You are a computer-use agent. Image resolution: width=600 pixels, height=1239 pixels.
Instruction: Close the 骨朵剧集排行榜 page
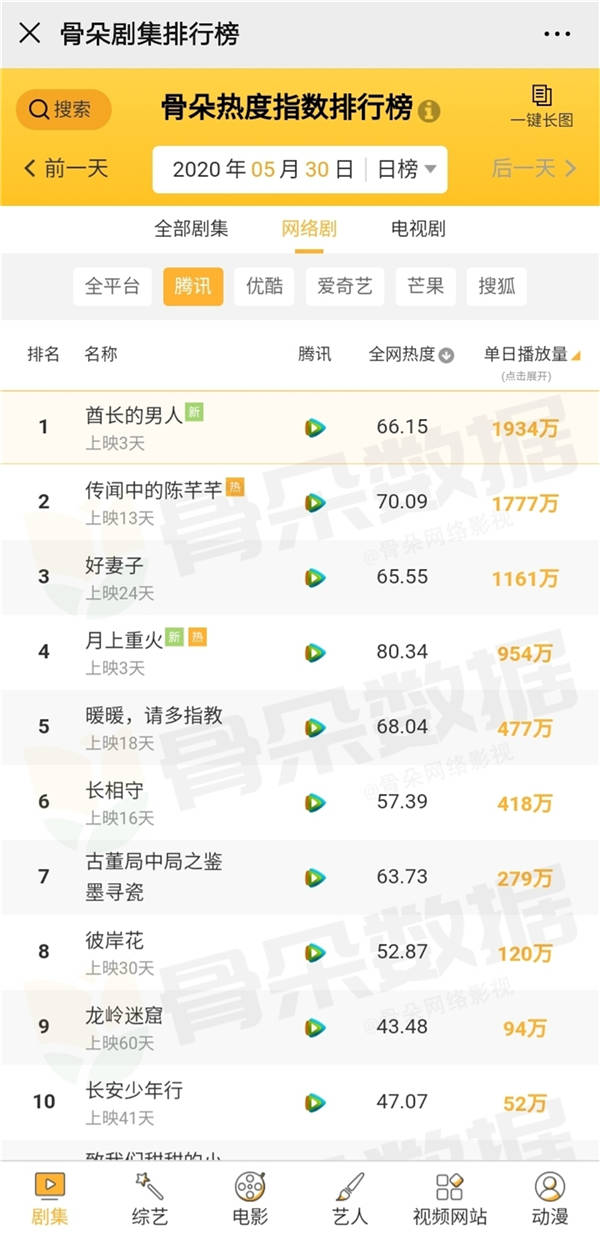coord(31,33)
